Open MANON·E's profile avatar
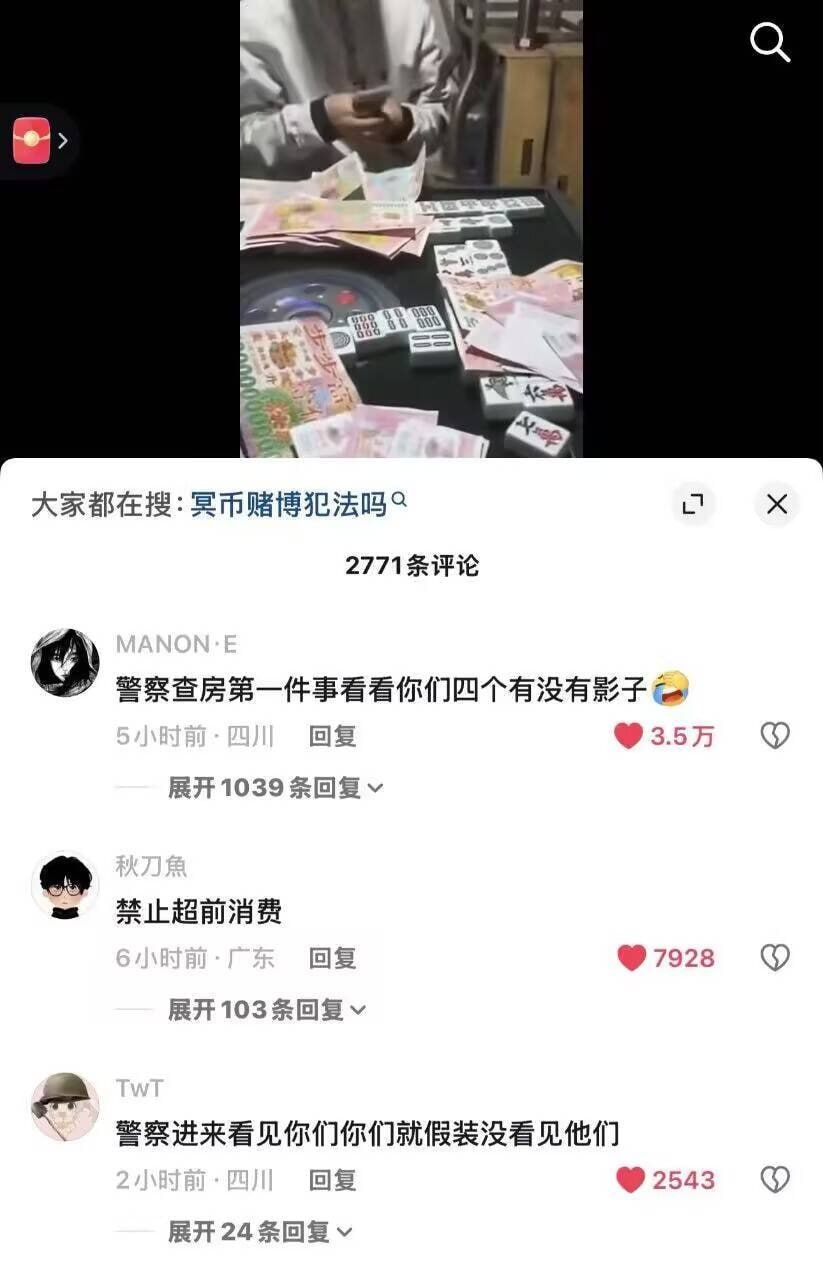This screenshot has height=1280, width=823. click(64, 662)
